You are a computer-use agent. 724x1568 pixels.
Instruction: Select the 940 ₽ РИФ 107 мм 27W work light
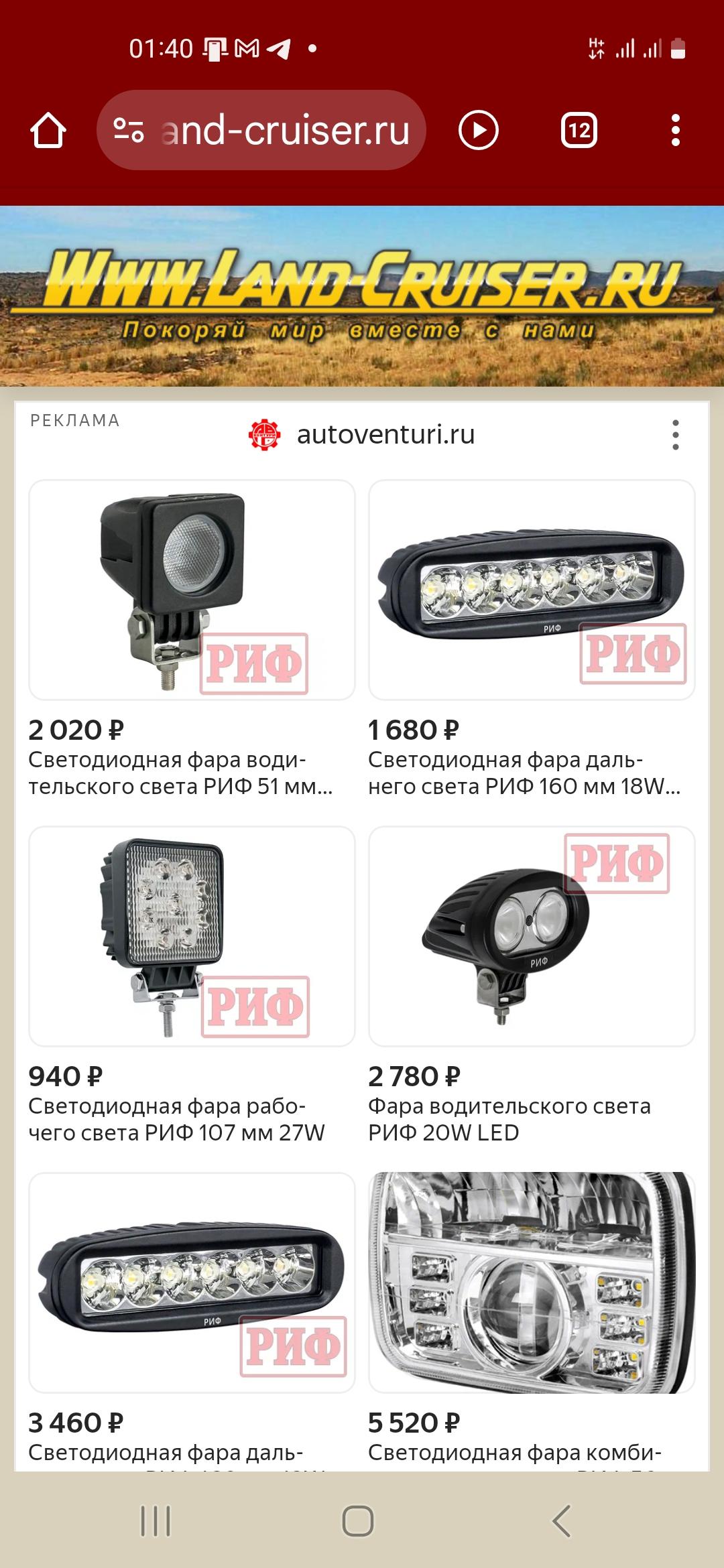(192, 986)
